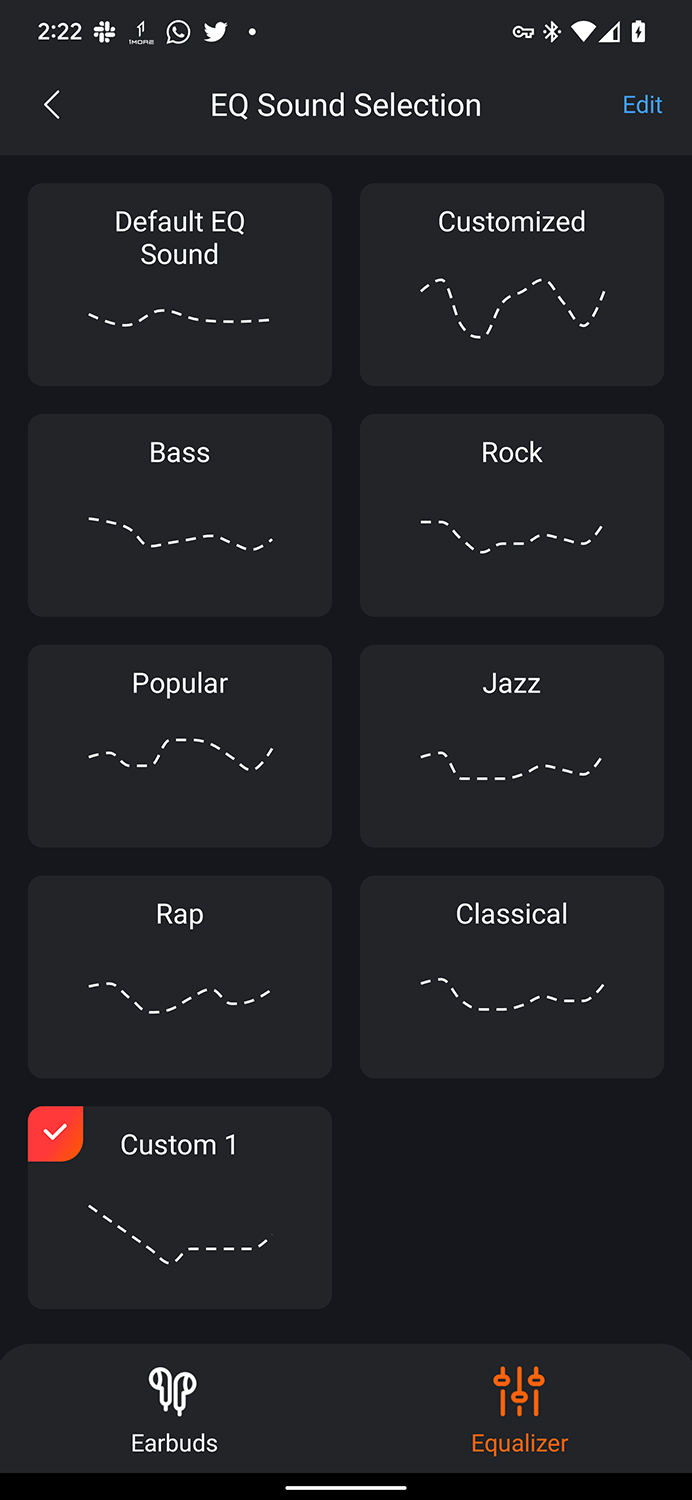Select the Bass preset
This screenshot has height=1500, width=692.
click(x=180, y=515)
